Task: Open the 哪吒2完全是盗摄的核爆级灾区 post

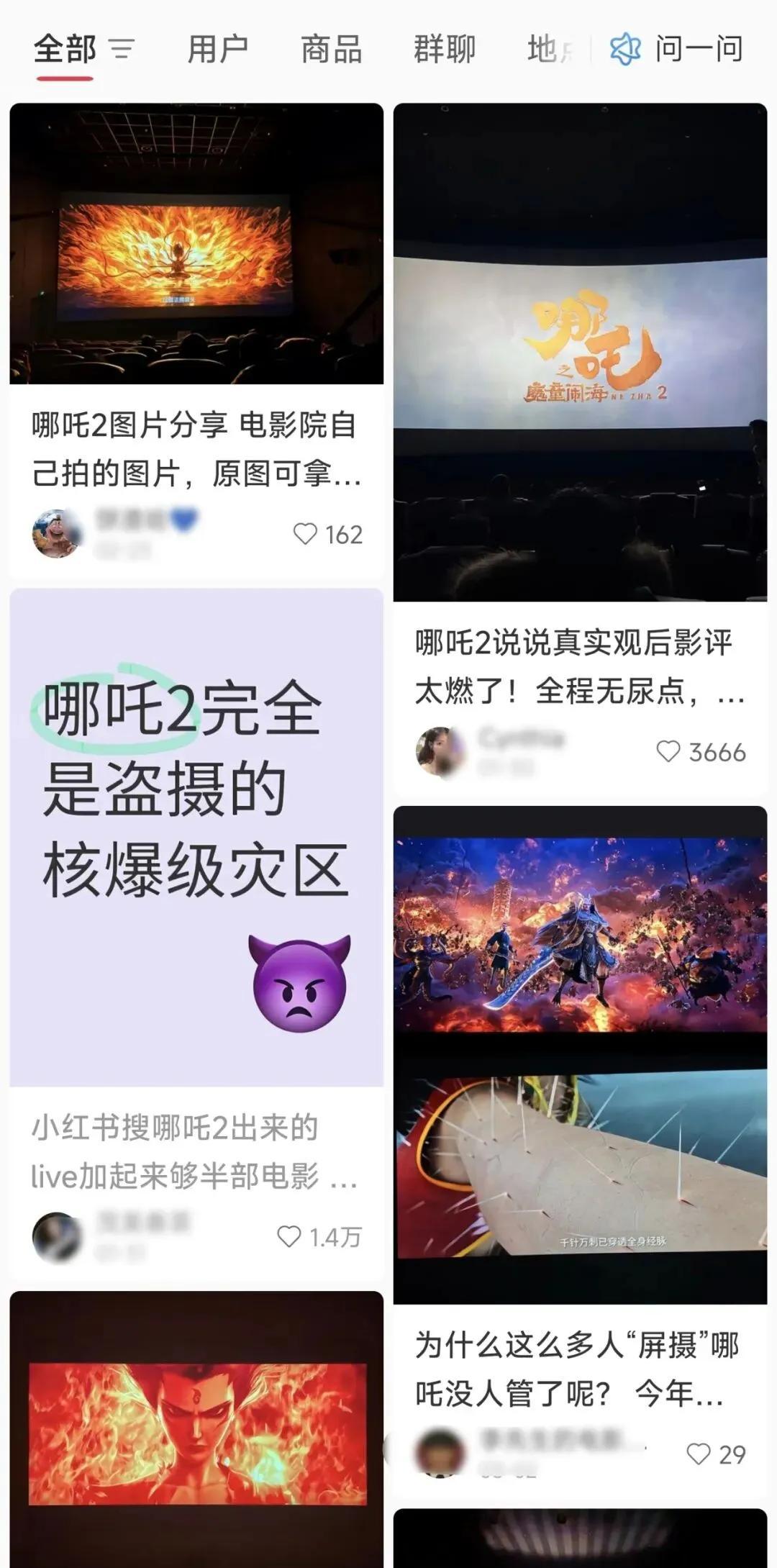Action: pyautogui.click(x=196, y=837)
